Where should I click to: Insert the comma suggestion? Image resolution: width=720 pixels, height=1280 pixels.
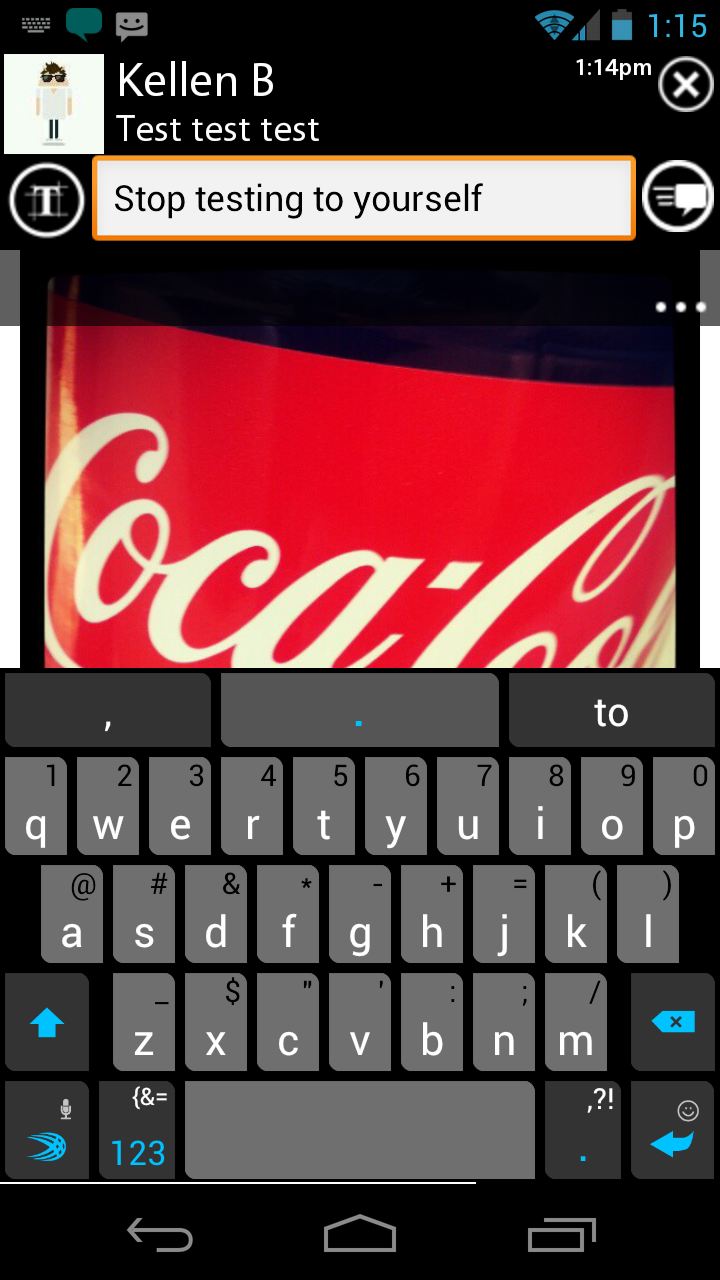pos(107,712)
